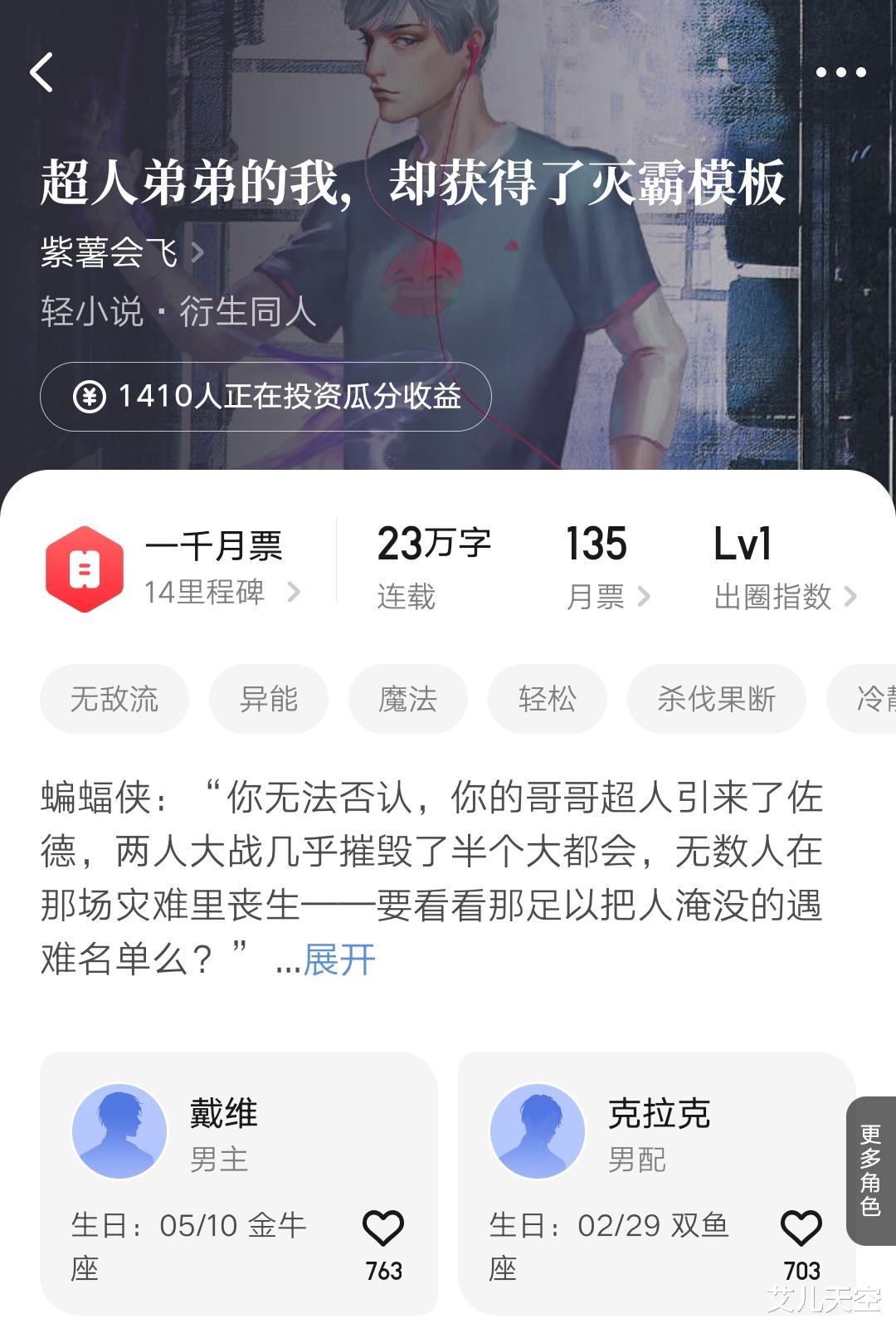Tap the 轻松 tag chip
Viewport: 896px width, 1333px height.
(x=548, y=699)
